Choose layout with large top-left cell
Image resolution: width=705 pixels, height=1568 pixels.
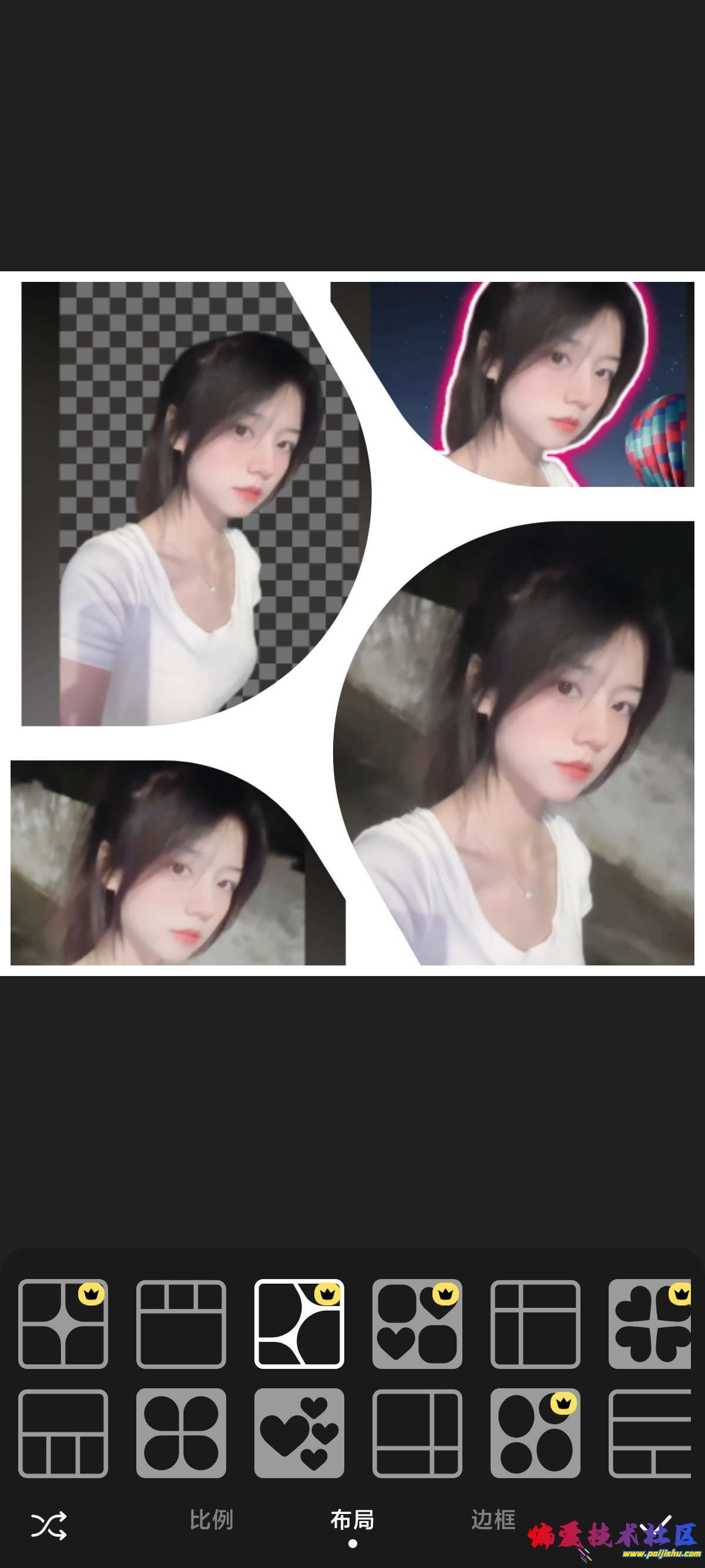pos(417,1434)
